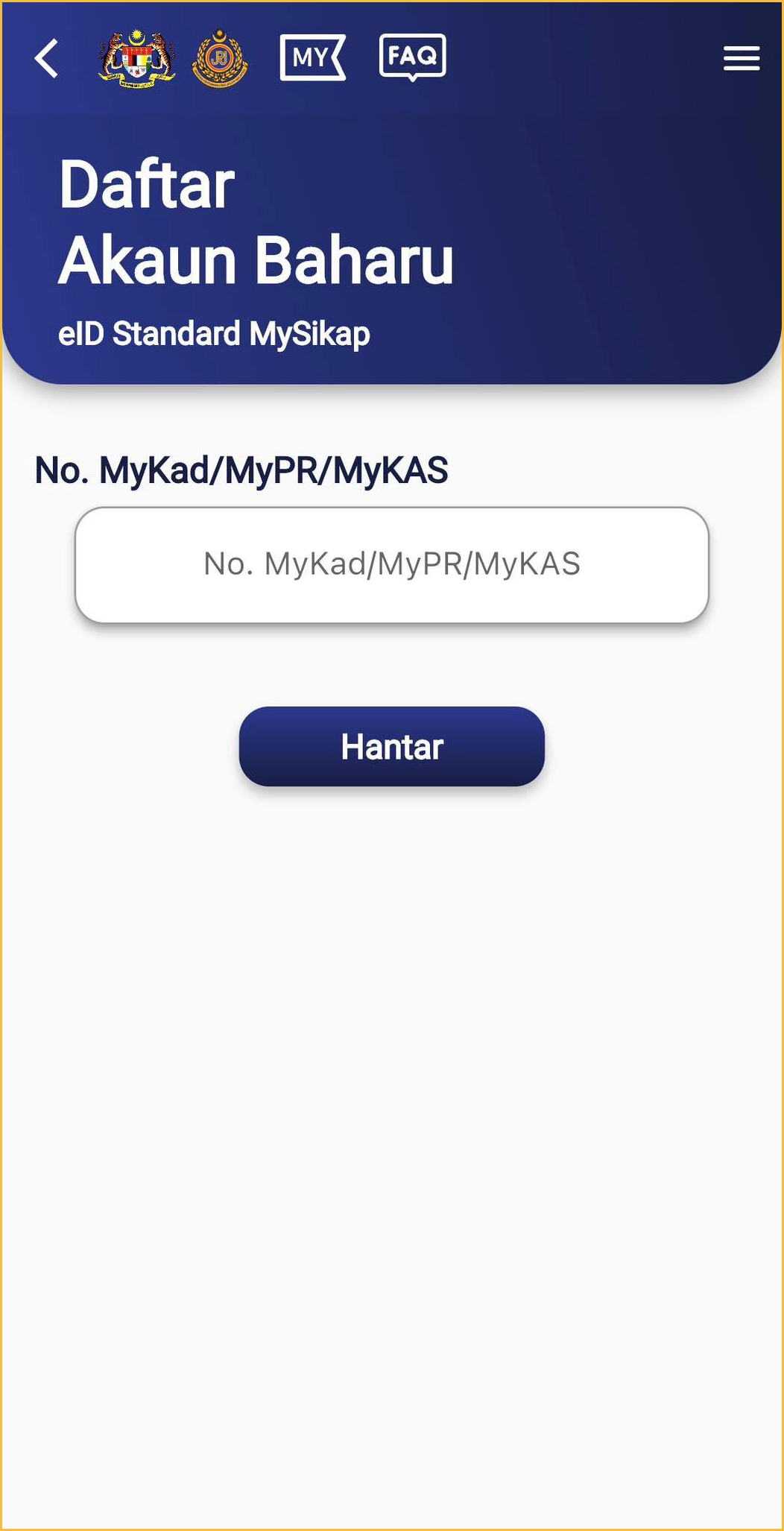Image resolution: width=784 pixels, height=1531 pixels.
Task: Submit with the Hantar button
Action: coord(392,746)
